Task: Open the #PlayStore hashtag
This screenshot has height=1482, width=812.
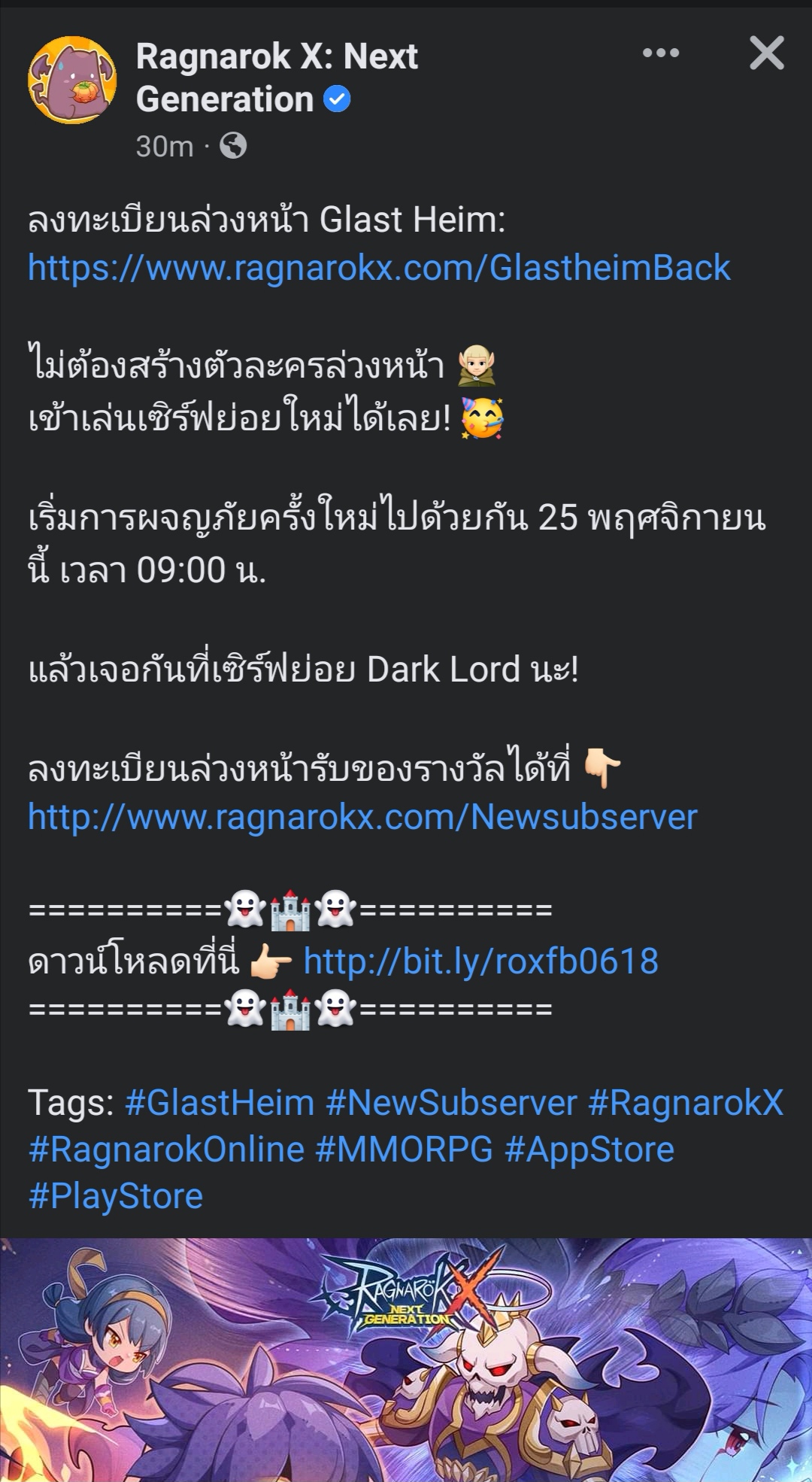Action: 116,1196
